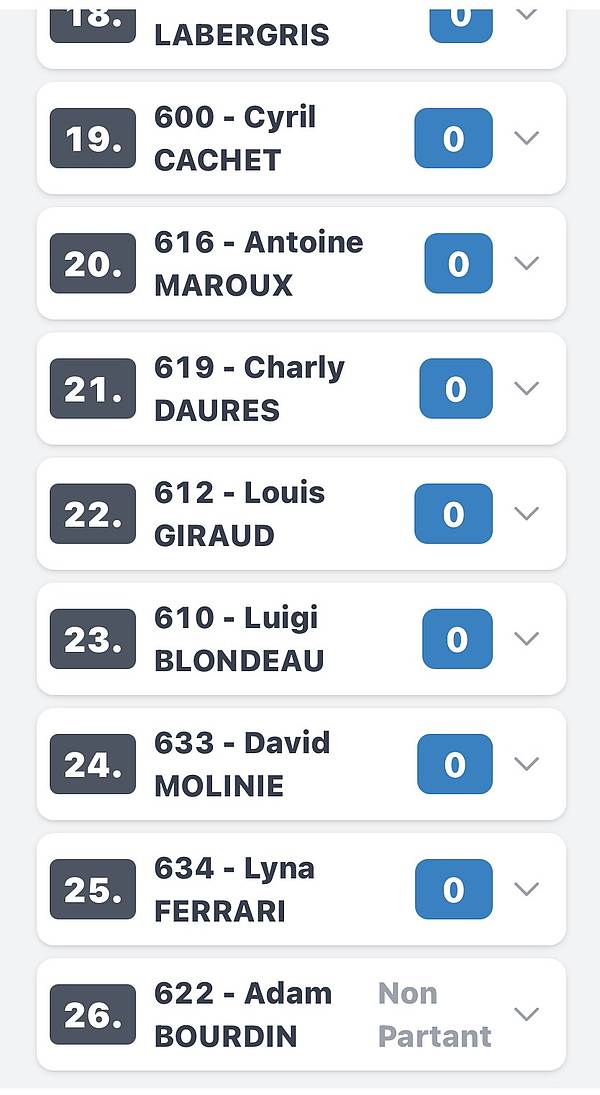The height and width of the screenshot is (1095, 600).
Task: Expand David MOLINIE's entry
Action: [x=526, y=763]
